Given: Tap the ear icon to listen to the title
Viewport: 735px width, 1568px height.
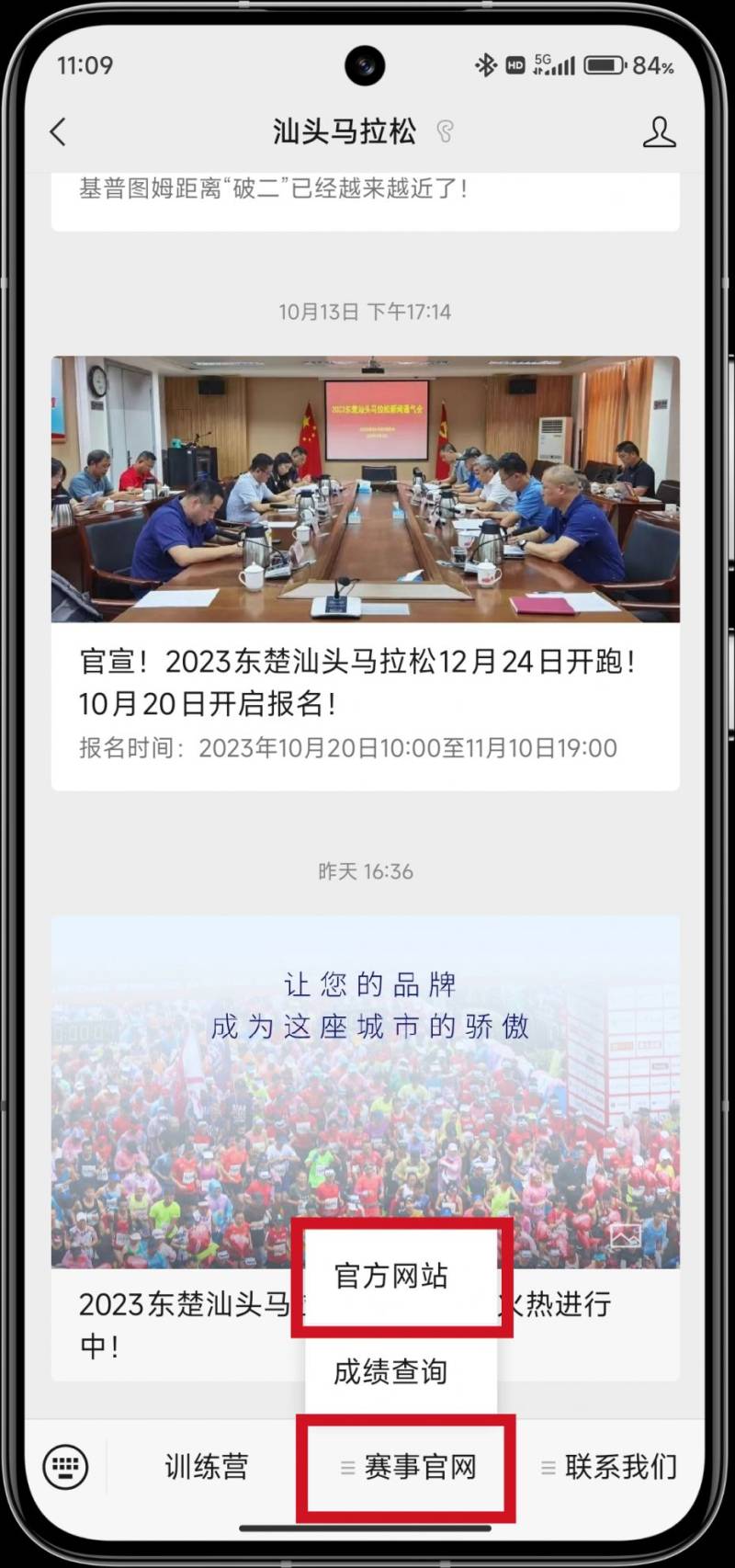Looking at the screenshot, I should click(445, 131).
